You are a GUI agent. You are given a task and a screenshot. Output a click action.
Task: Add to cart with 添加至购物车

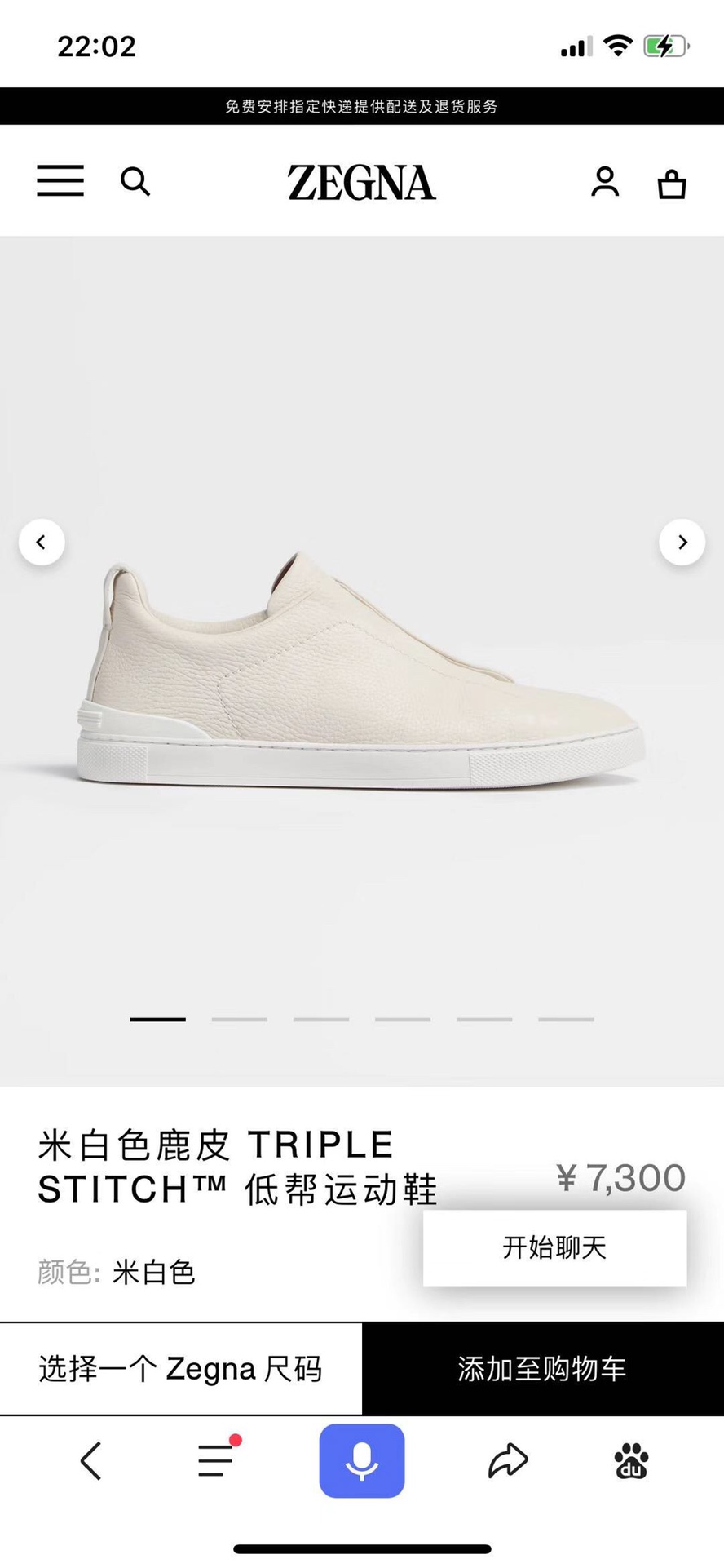[x=542, y=1368]
